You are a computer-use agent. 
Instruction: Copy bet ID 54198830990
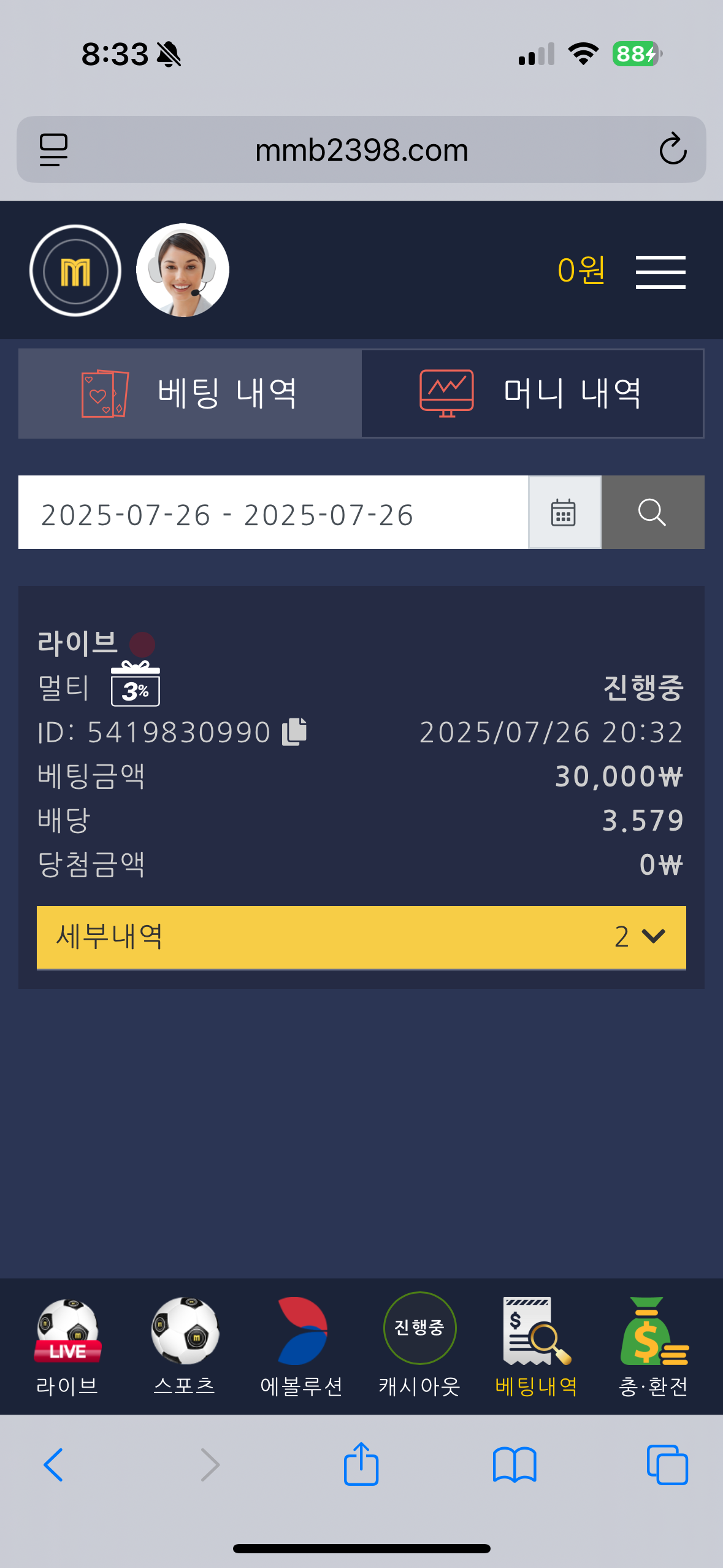click(294, 731)
